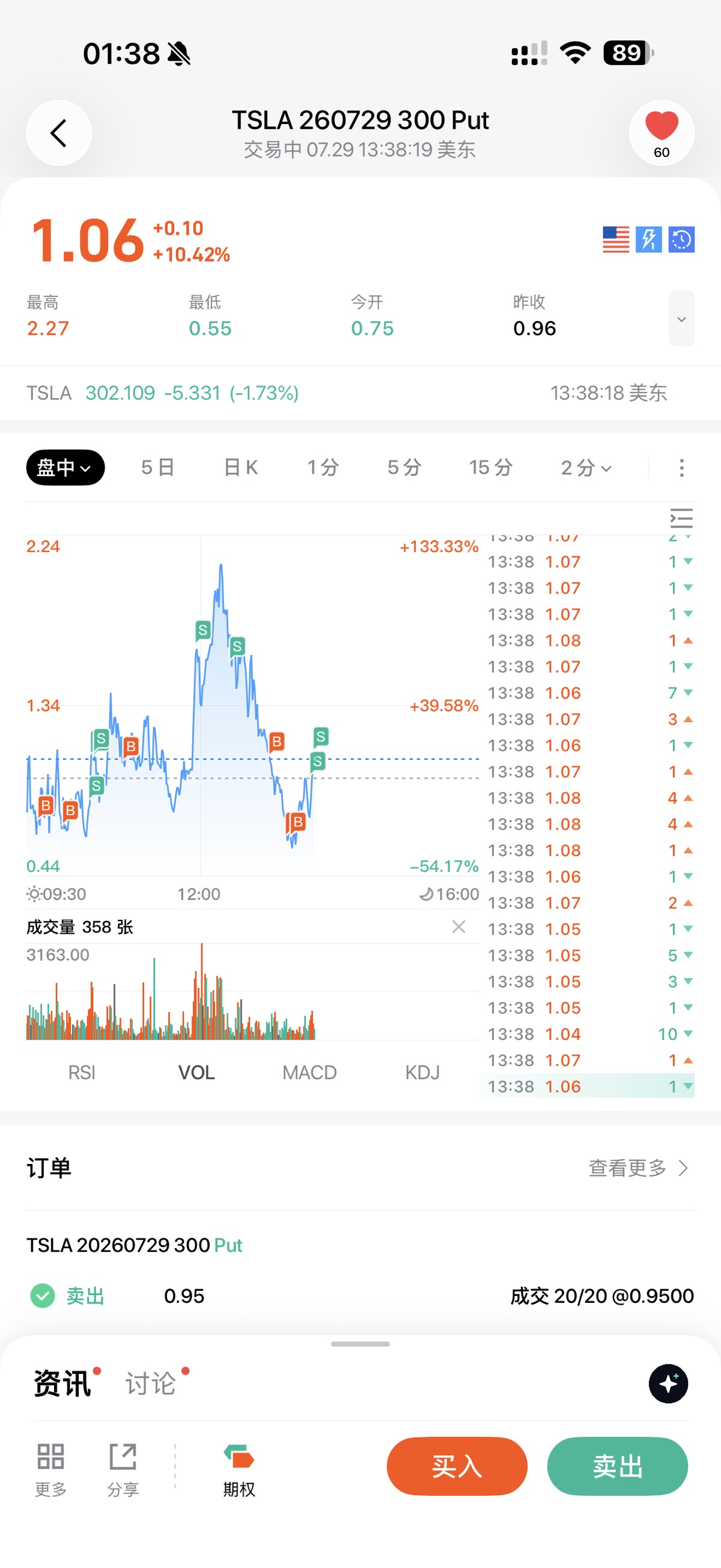Select the 15分 chart interval
Image resolution: width=721 pixels, height=1568 pixels.
490,468
